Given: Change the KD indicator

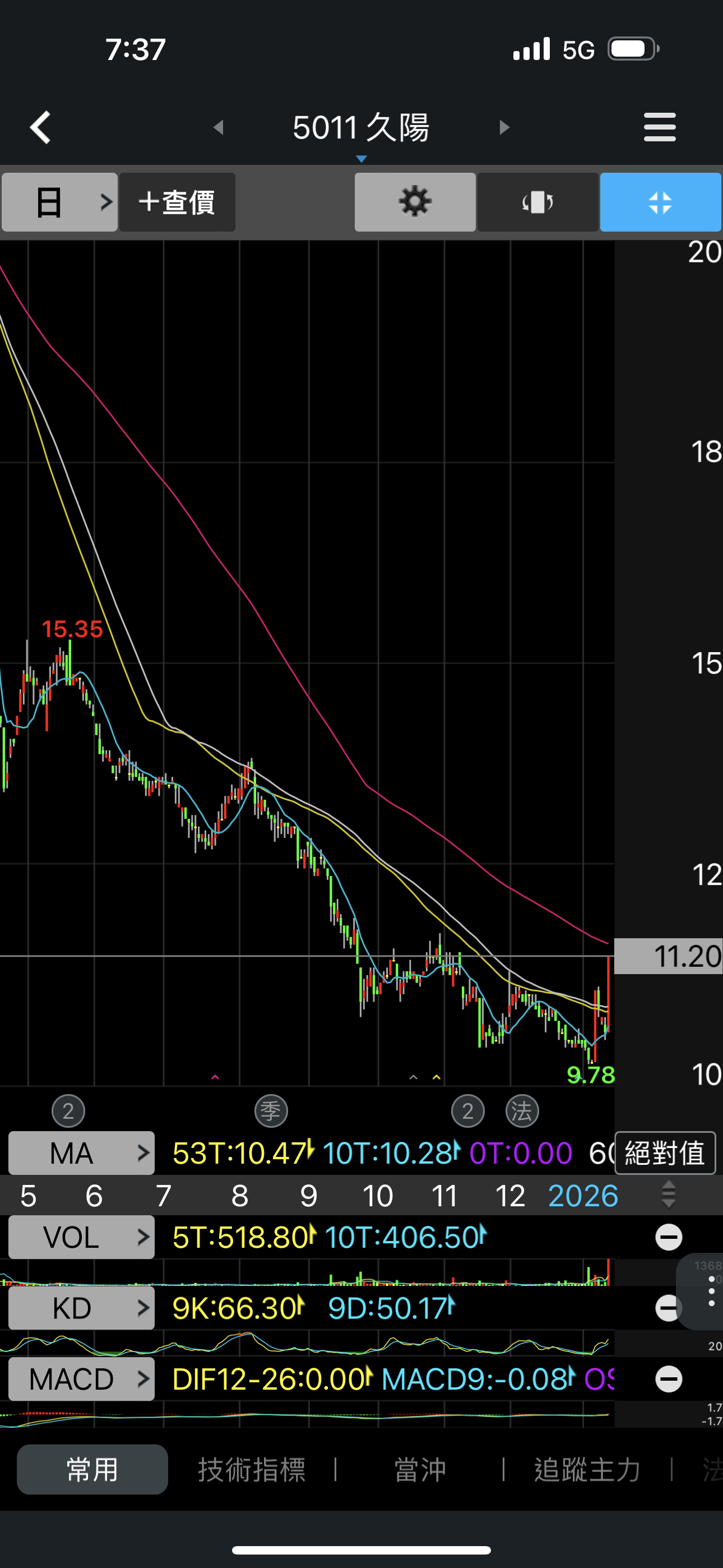Looking at the screenshot, I should click(x=81, y=1308).
